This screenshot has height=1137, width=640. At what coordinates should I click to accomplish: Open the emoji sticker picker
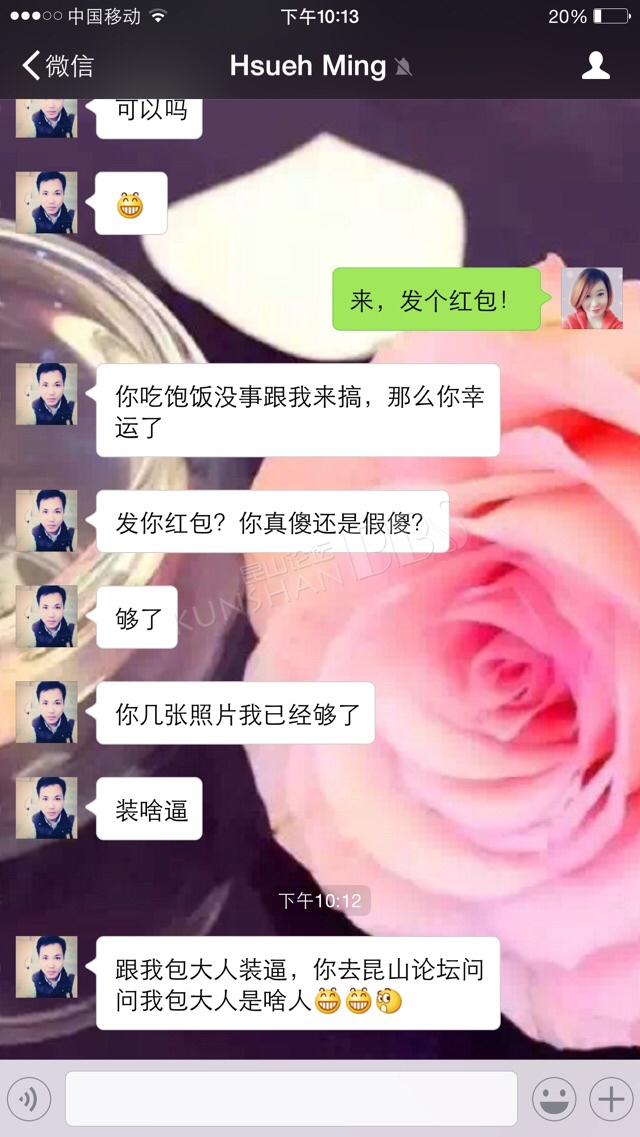554,1099
